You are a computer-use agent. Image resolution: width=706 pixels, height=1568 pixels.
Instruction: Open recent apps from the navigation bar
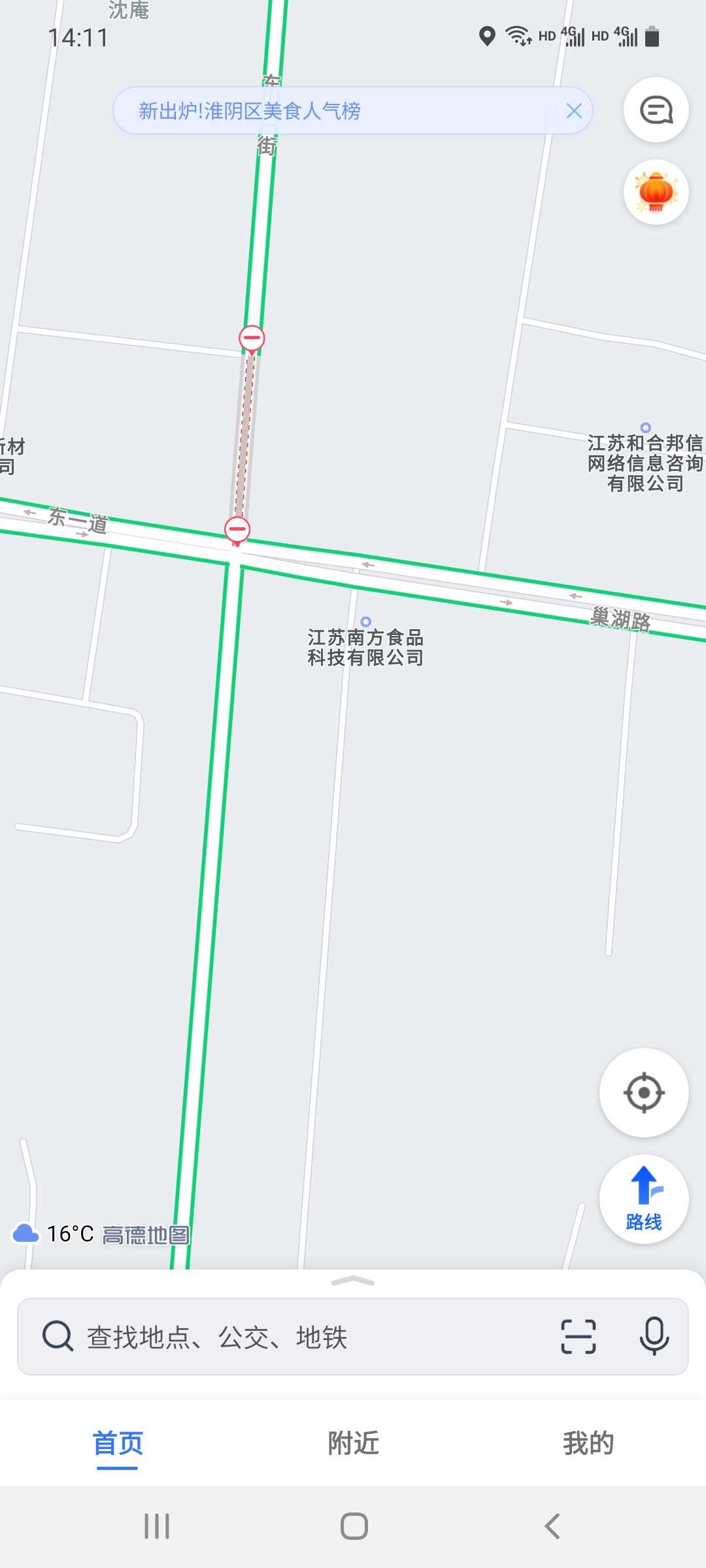click(x=157, y=1526)
